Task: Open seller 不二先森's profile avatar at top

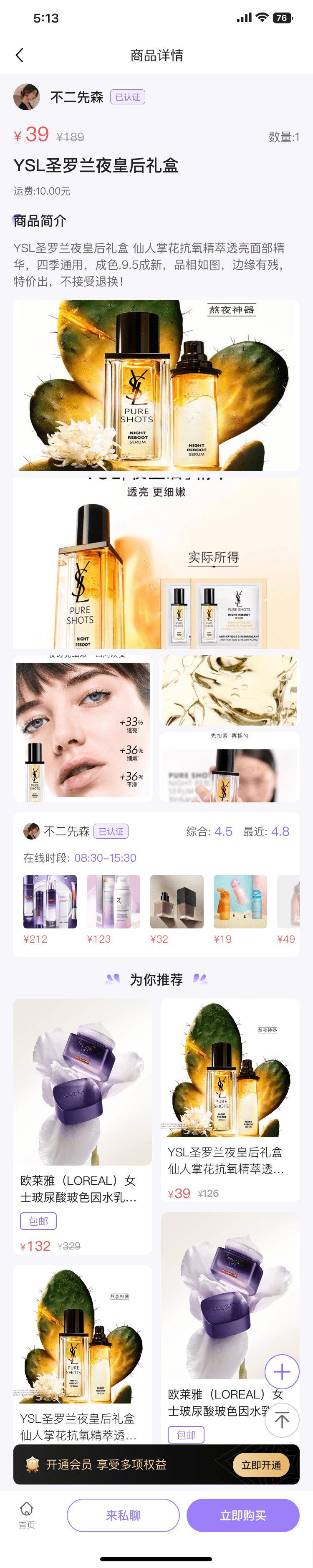Action: (x=27, y=97)
